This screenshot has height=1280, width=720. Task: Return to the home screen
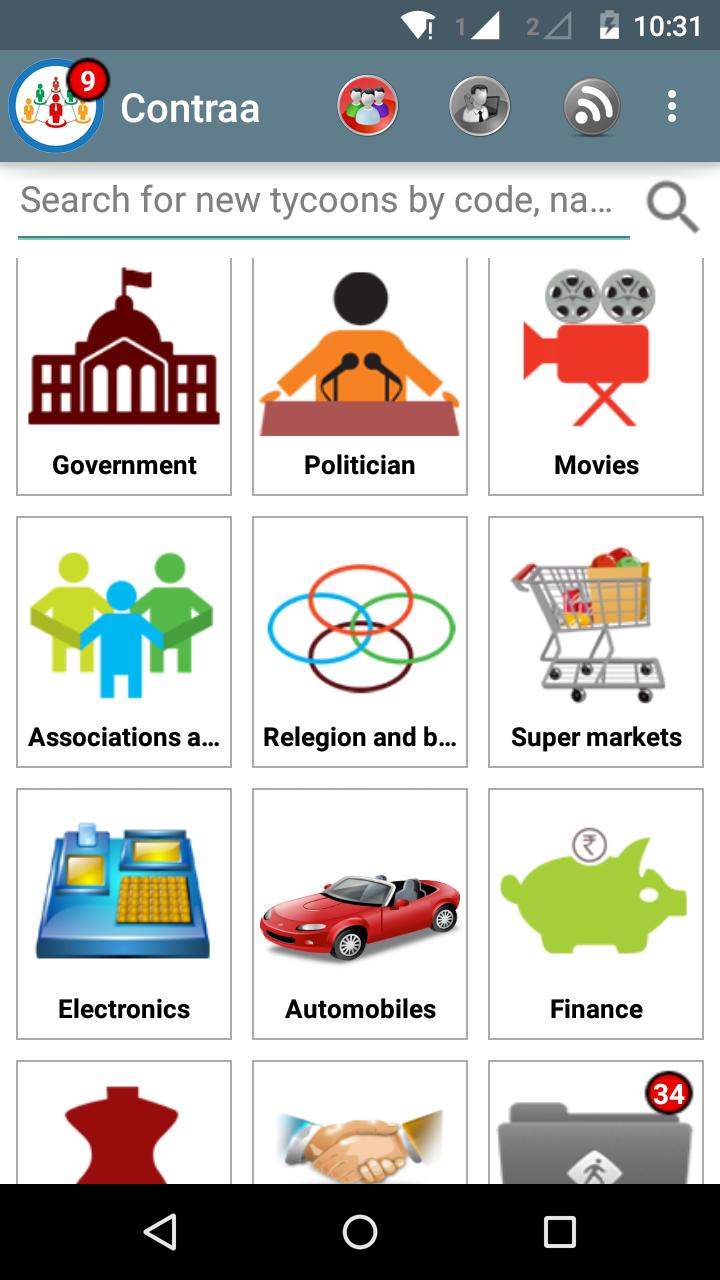(x=360, y=1232)
